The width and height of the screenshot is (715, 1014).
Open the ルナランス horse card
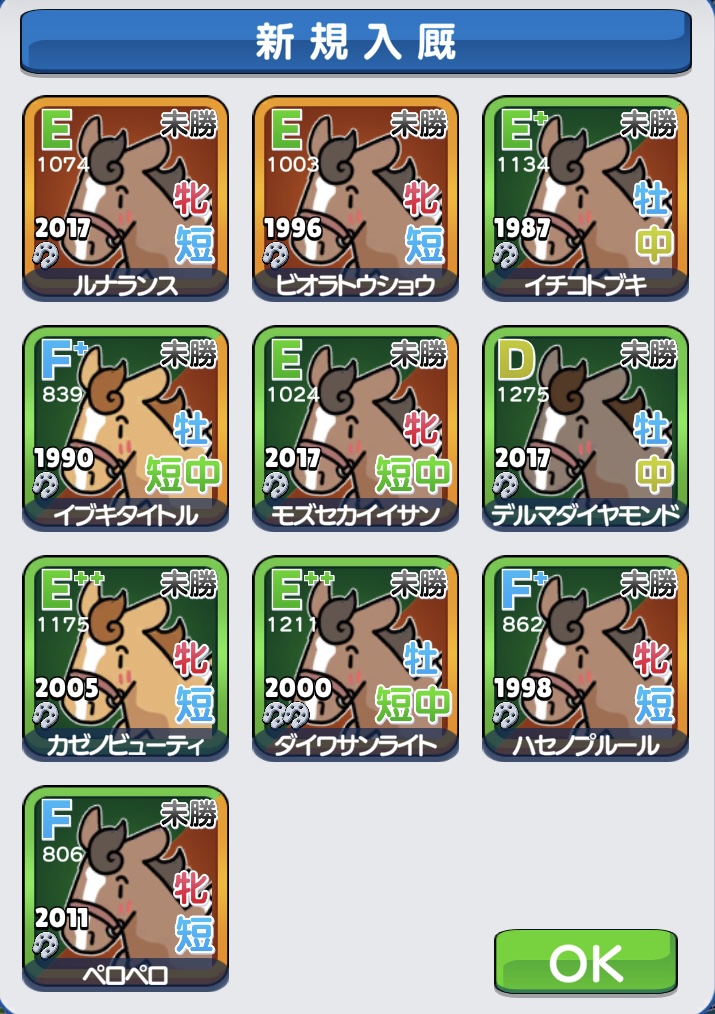125,198
